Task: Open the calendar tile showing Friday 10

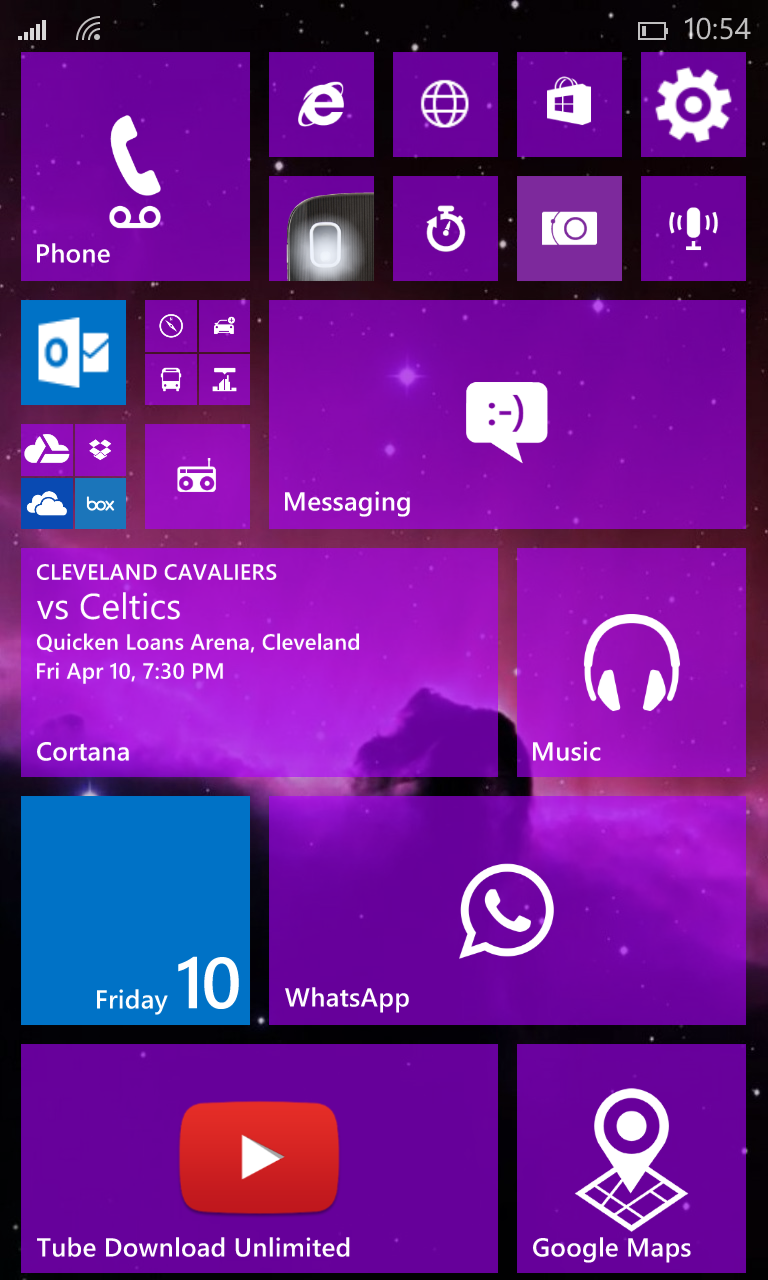Action: [x=135, y=910]
